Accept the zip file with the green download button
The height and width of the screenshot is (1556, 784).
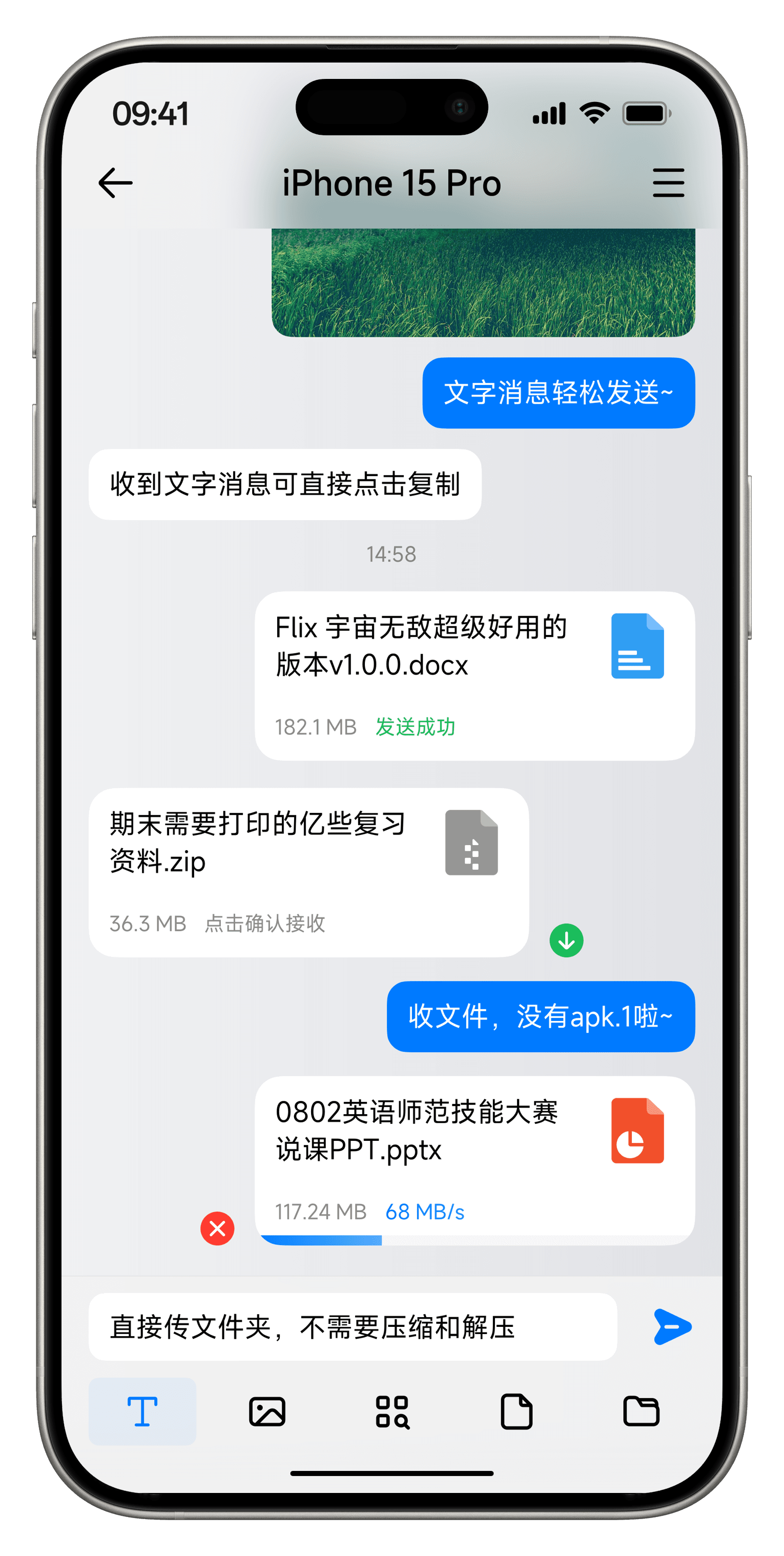[566, 940]
